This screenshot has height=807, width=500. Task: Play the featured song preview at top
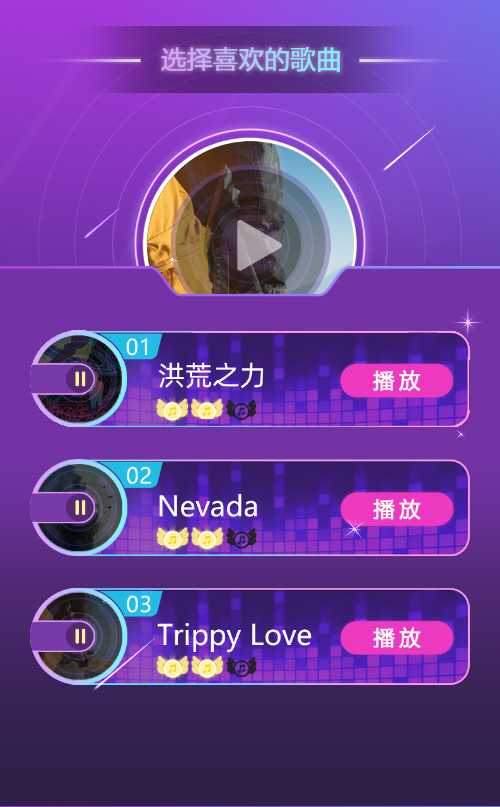(x=259, y=245)
